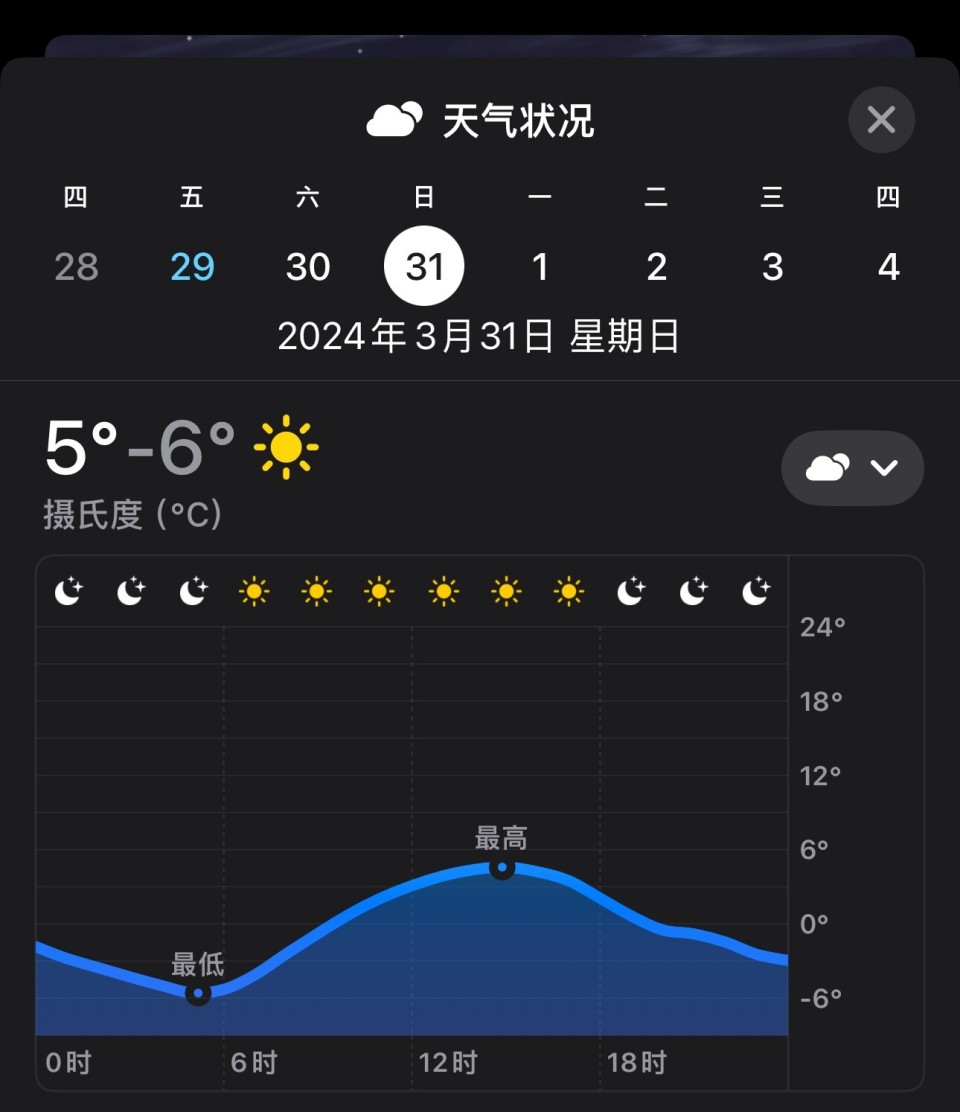Click the cloud icon inside the weather condition pill

pos(826,467)
